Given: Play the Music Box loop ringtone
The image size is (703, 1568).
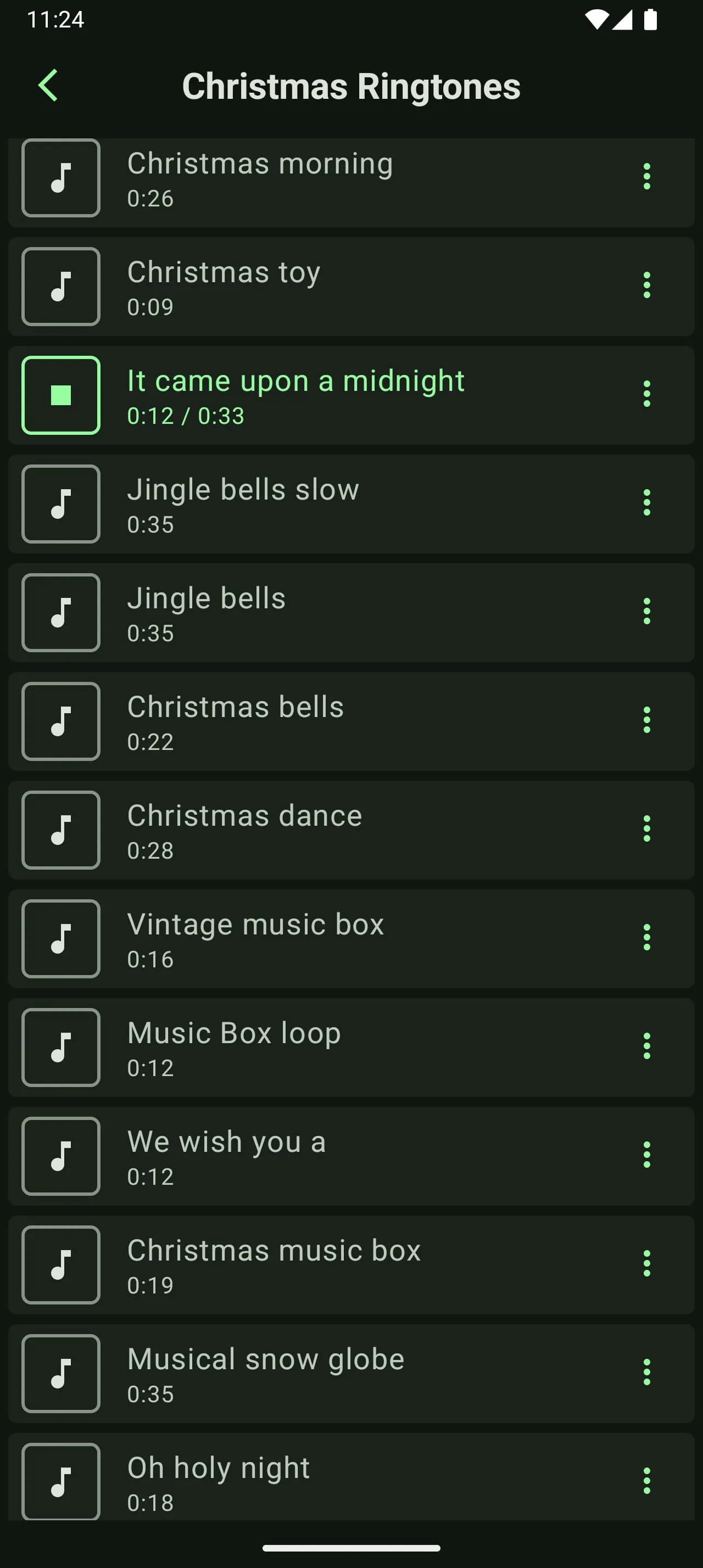Looking at the screenshot, I should pos(61,1046).
